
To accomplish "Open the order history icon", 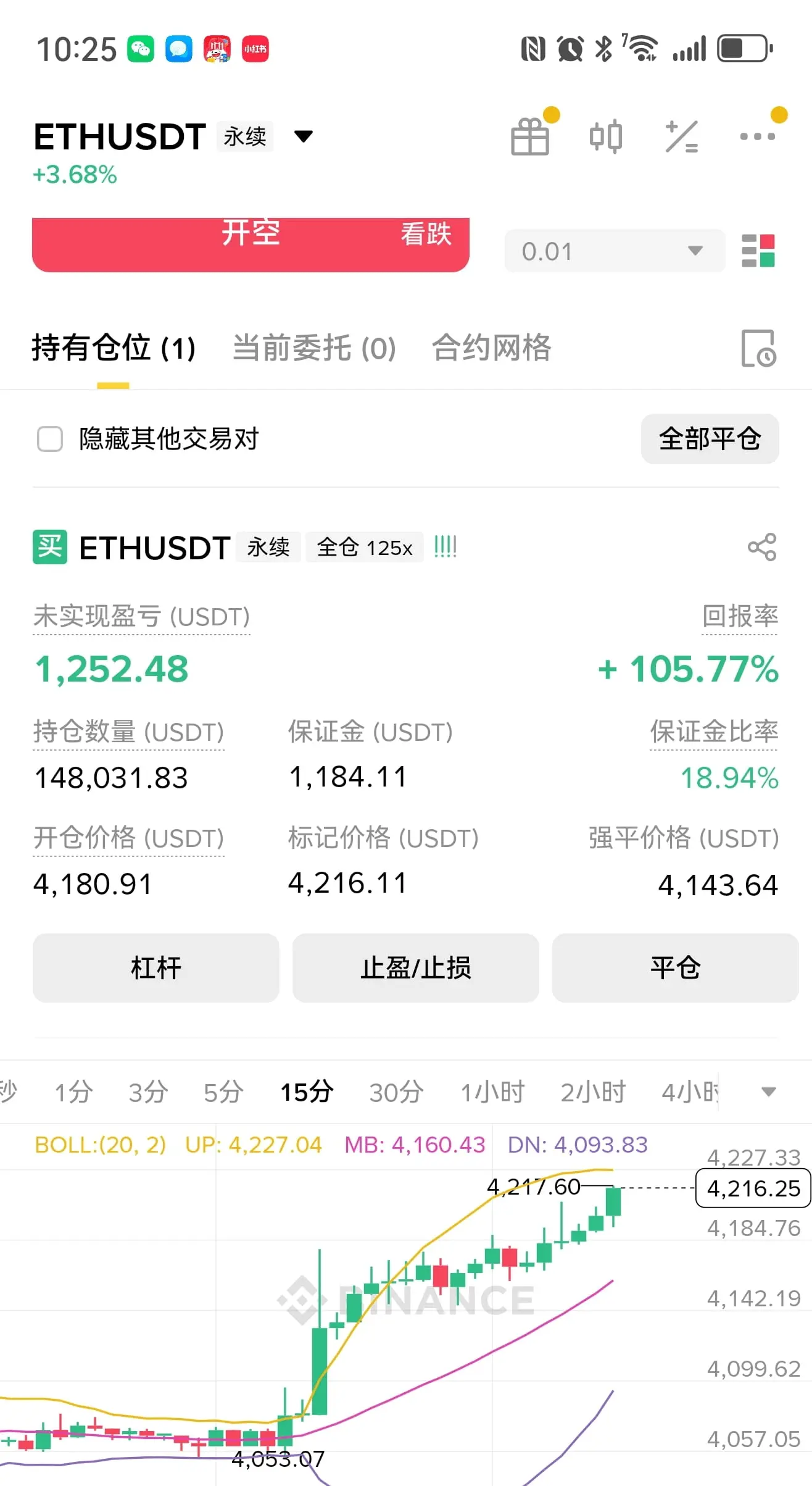I will point(758,348).
